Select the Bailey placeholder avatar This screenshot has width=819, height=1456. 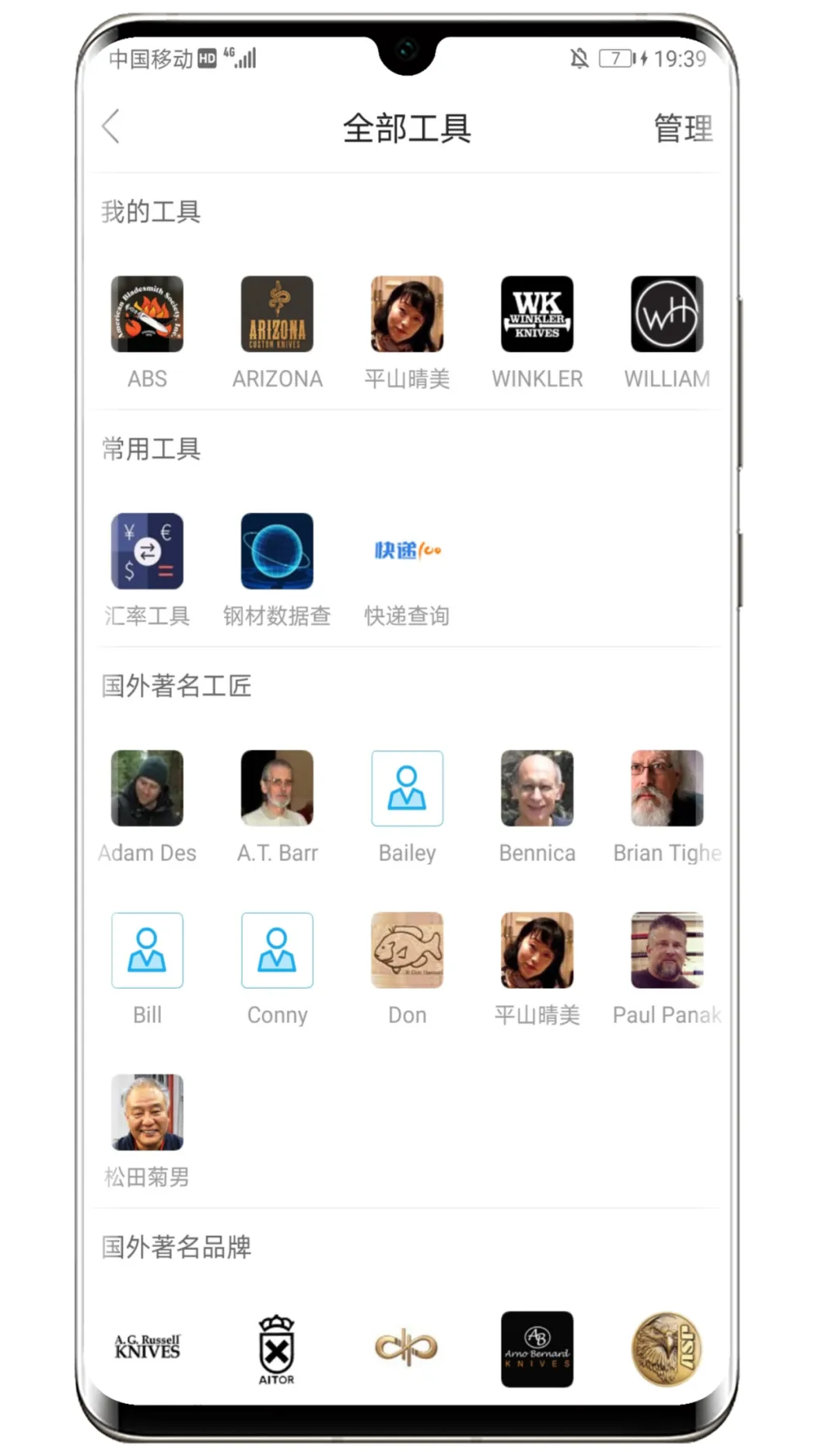click(407, 788)
